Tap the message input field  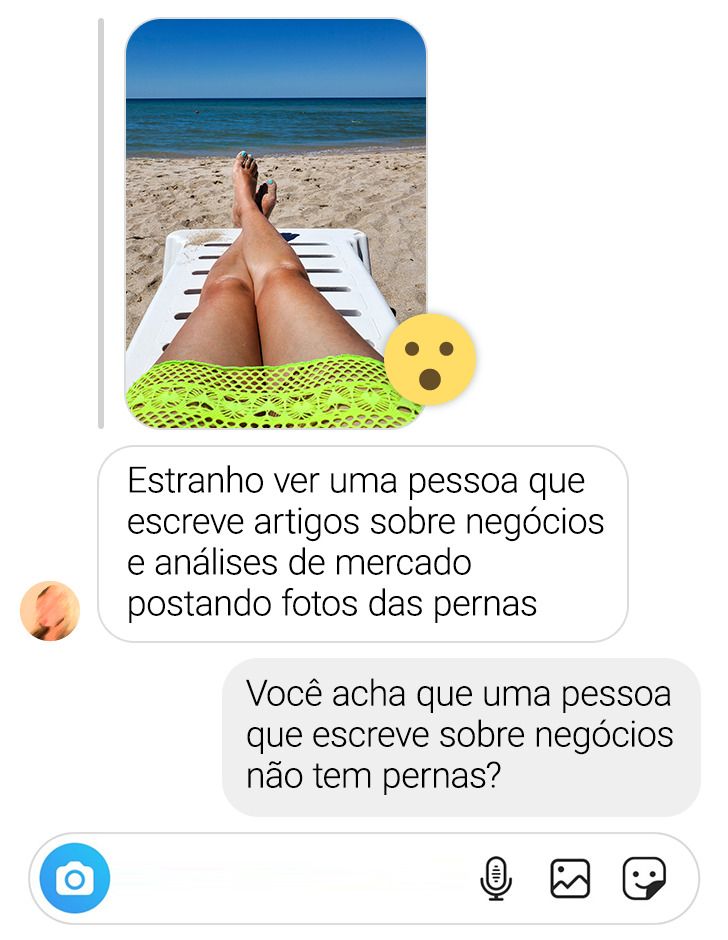[290, 879]
